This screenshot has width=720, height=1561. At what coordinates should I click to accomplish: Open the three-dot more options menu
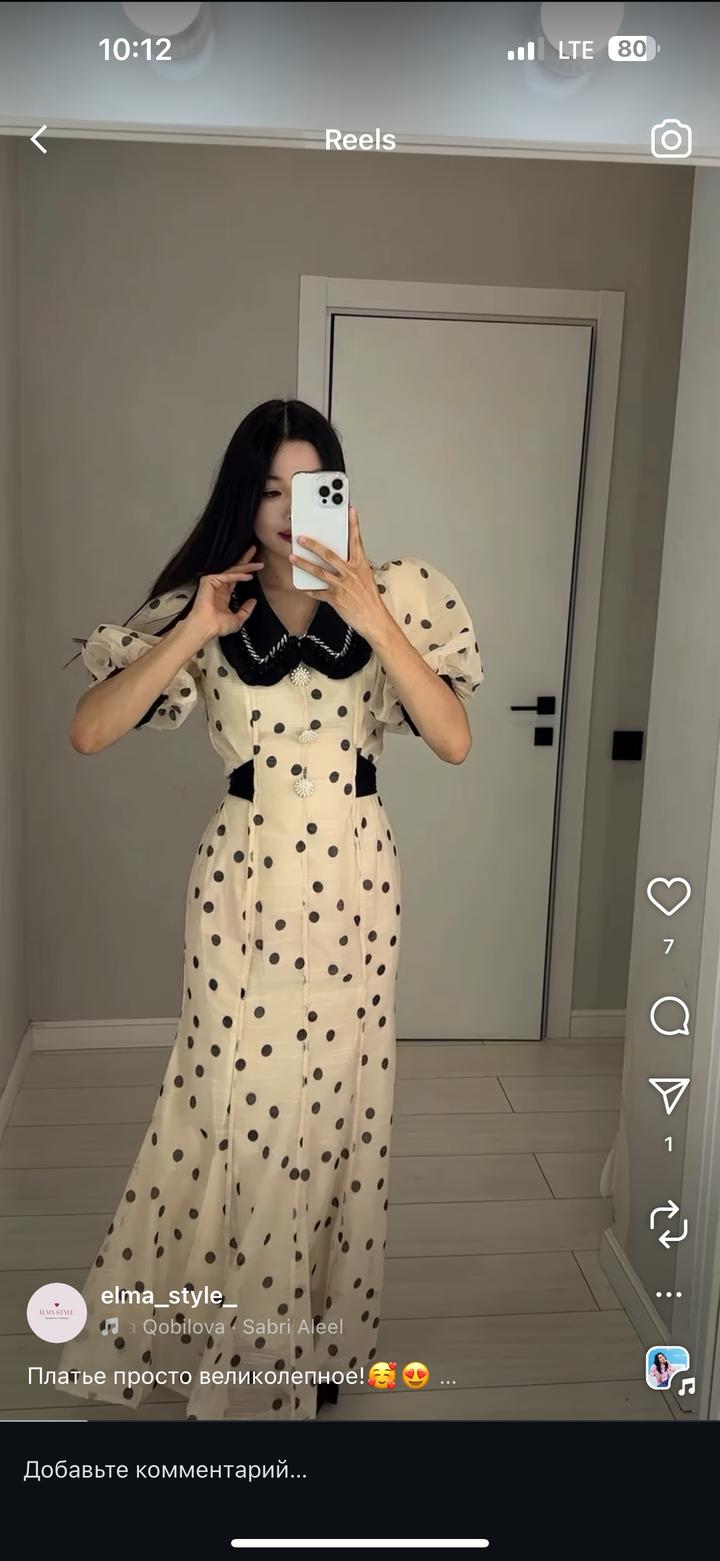point(669,1295)
